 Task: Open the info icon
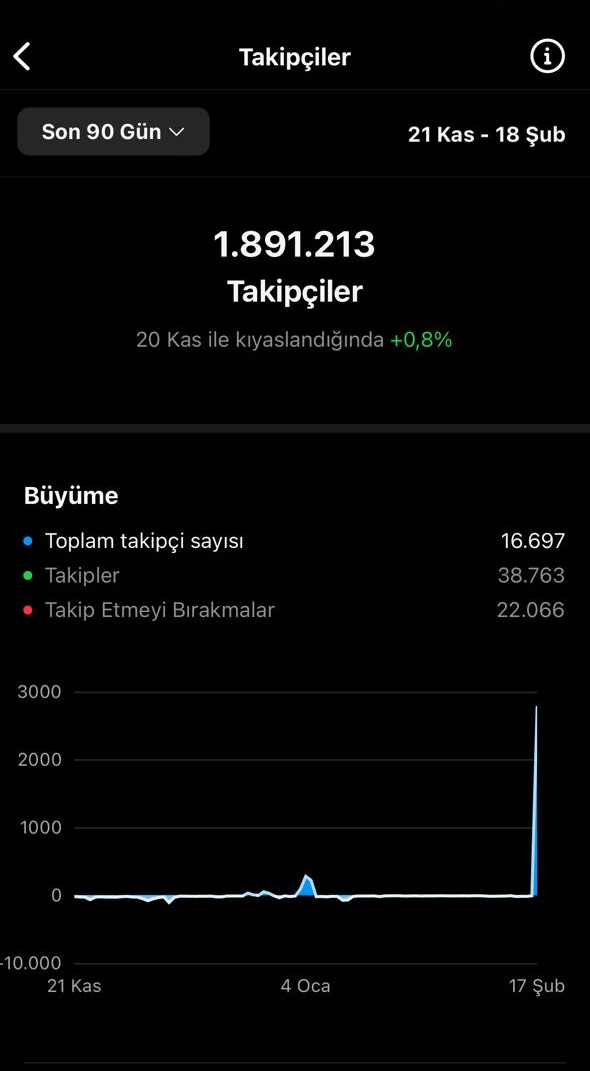tap(547, 56)
